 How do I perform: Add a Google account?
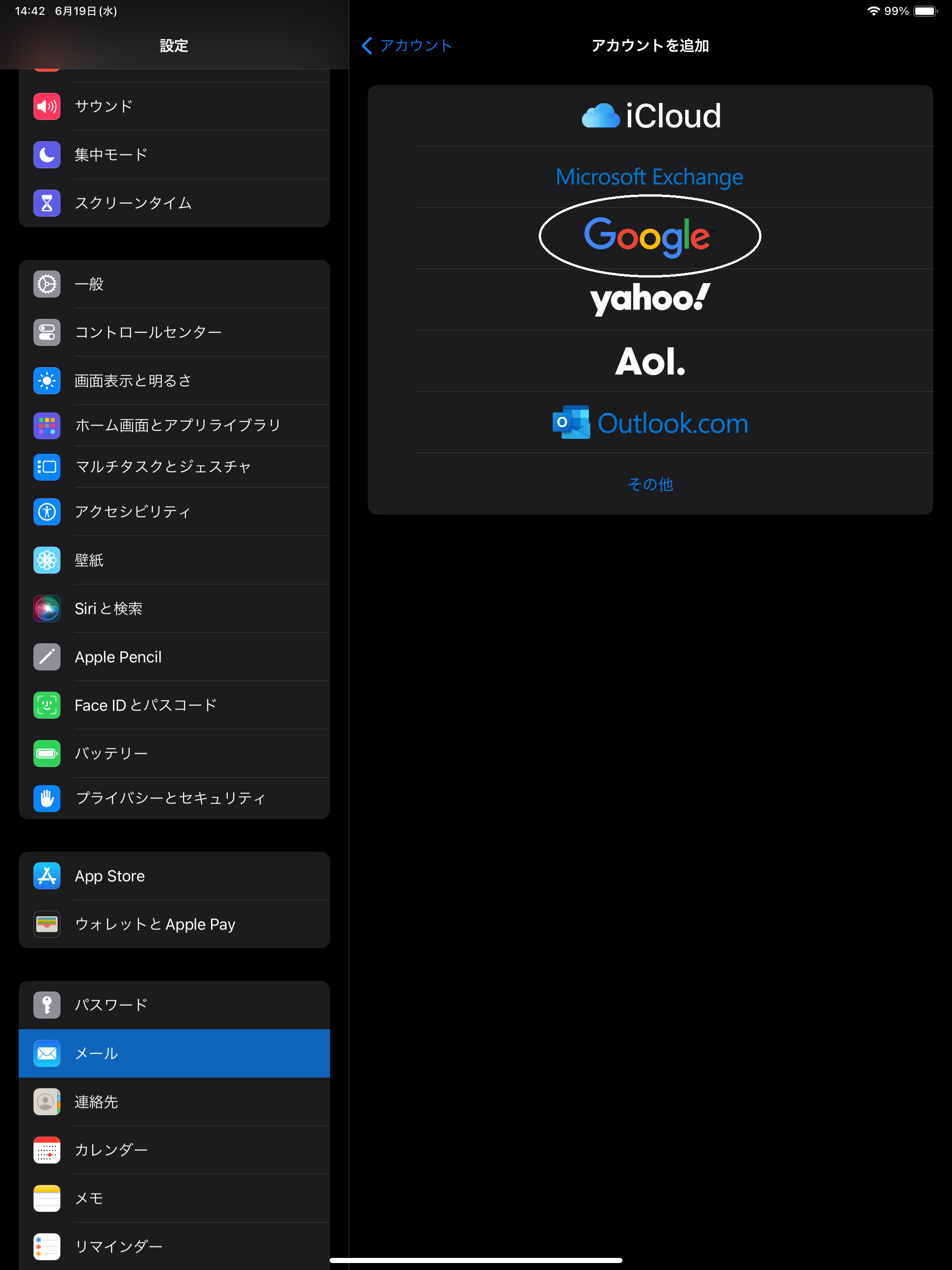[649, 236]
